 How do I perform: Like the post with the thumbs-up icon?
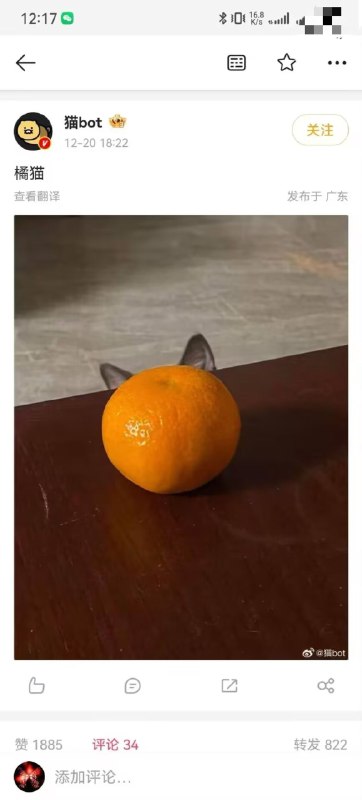(36, 685)
